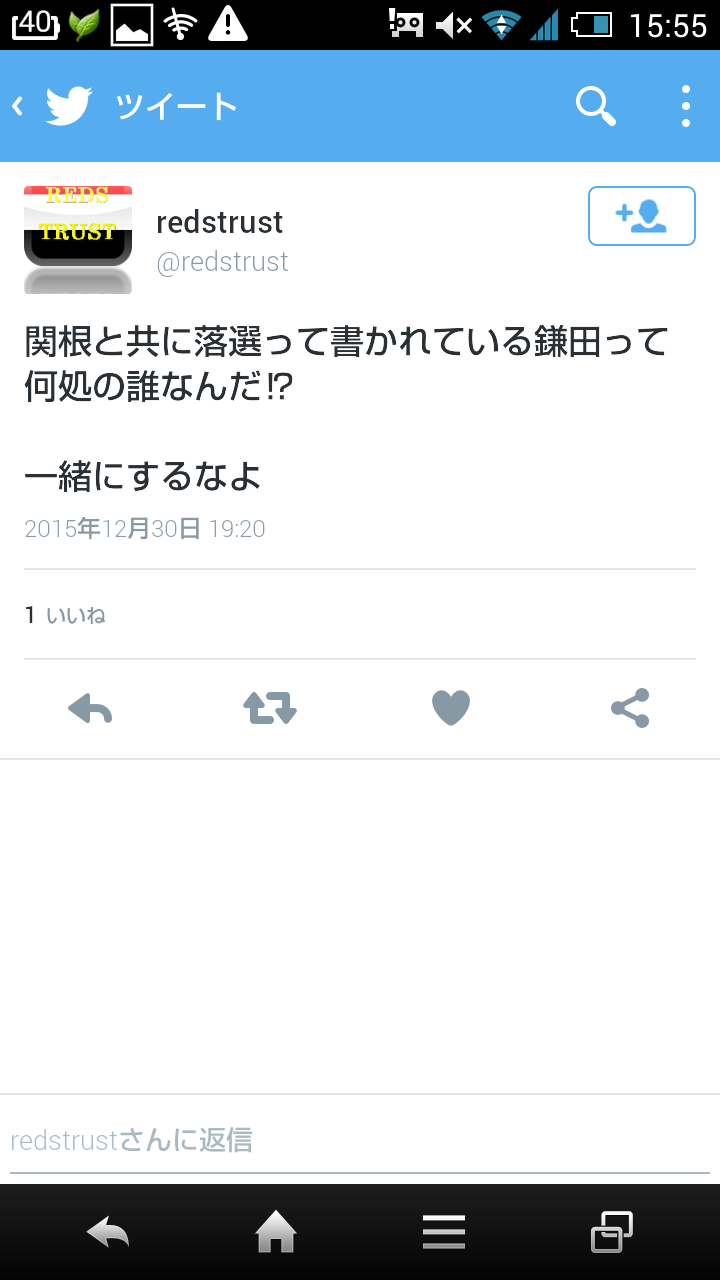The height and width of the screenshot is (1280, 720).
Task: Go to the Android home screen
Action: (x=276, y=1232)
